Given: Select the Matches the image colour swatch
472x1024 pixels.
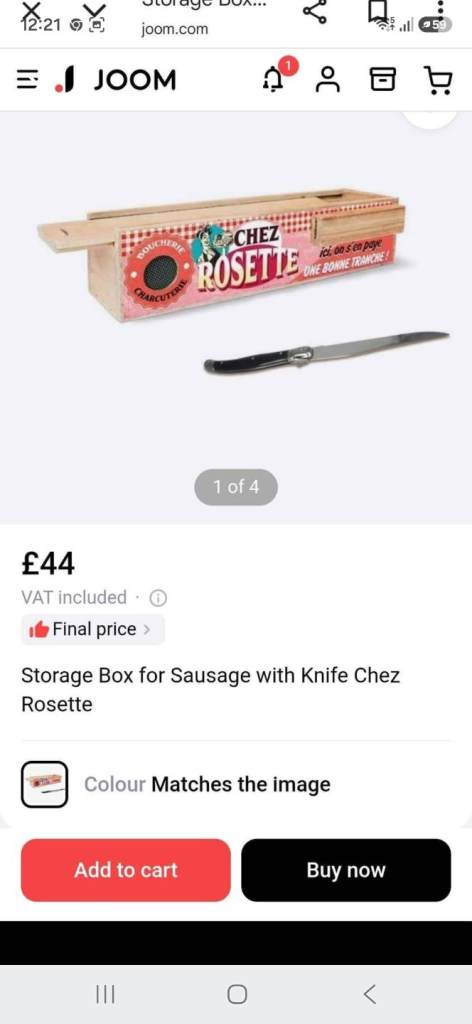Looking at the screenshot, I should pos(44,784).
